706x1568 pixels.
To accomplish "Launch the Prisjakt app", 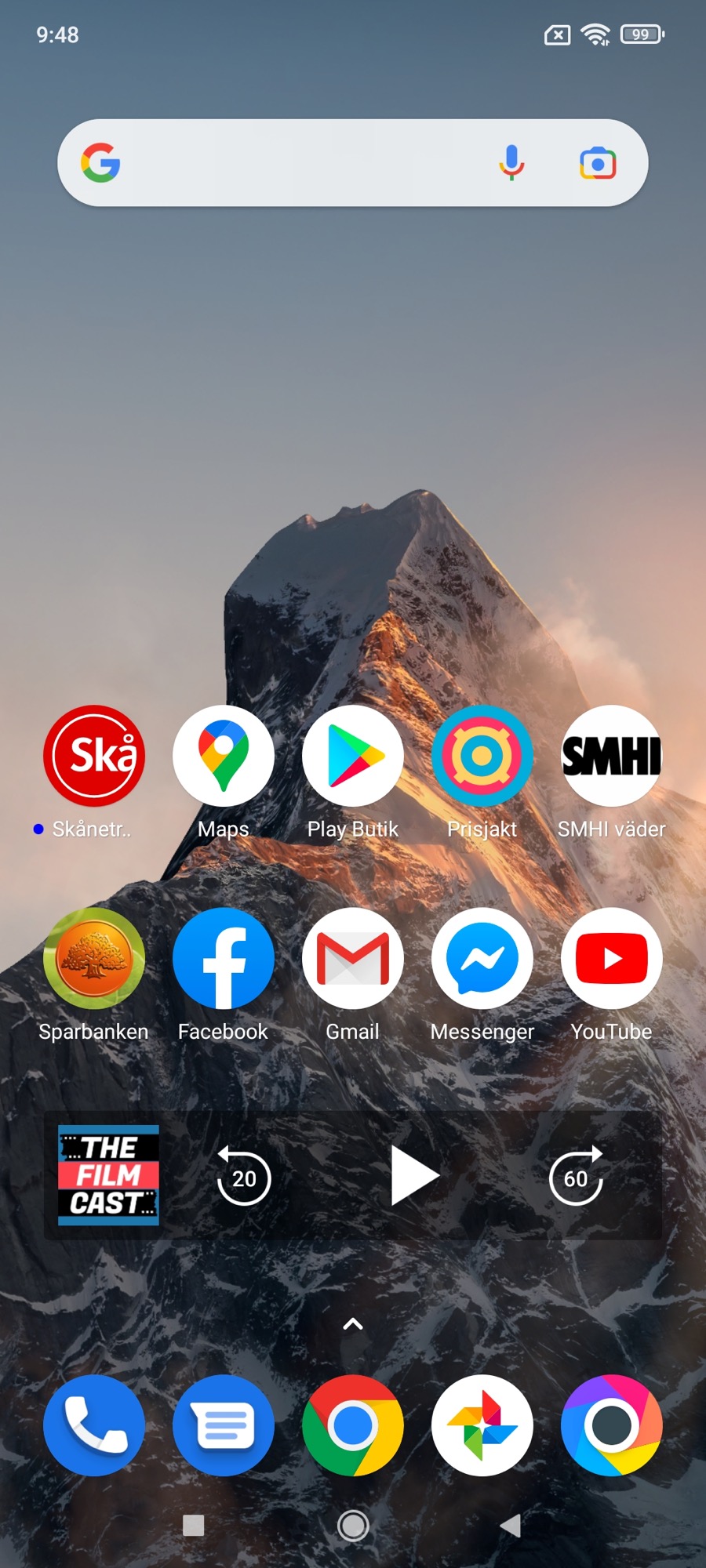I will tap(482, 757).
